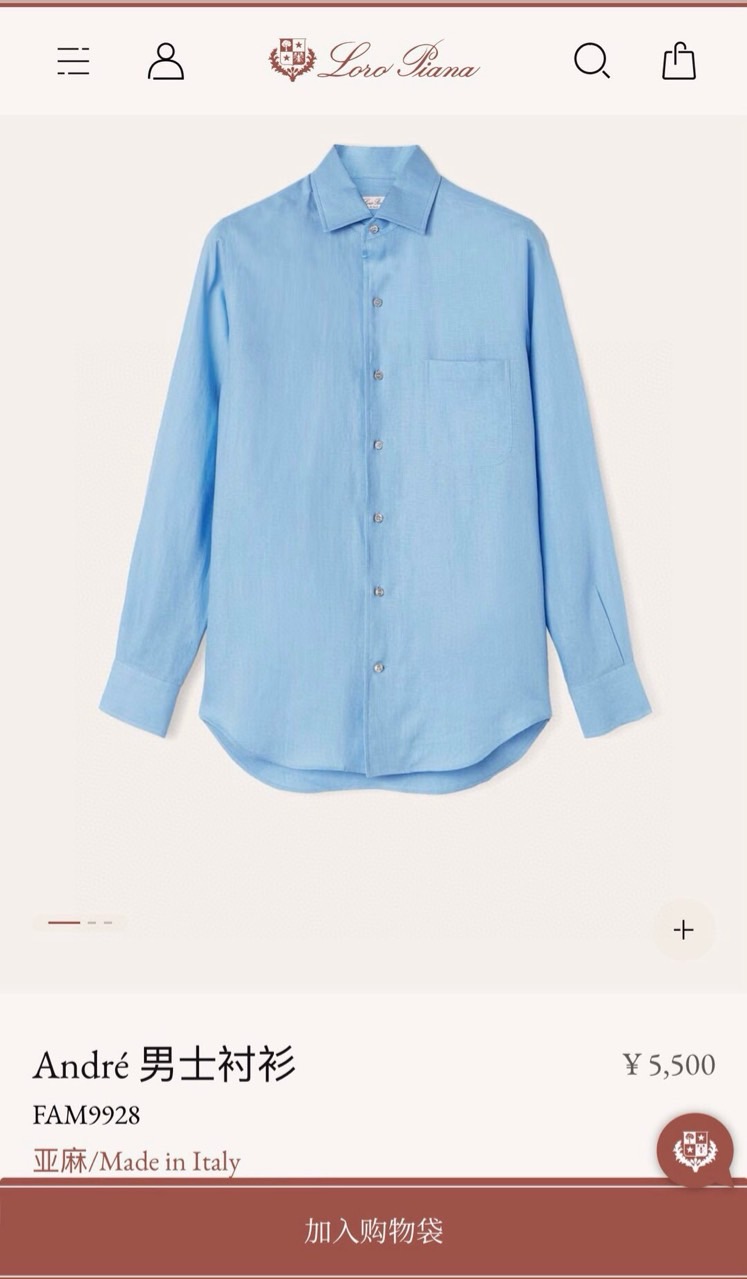Viewport: 747px width, 1279px height.
Task: Expand the shirt image with plus button
Action: pyautogui.click(x=684, y=930)
